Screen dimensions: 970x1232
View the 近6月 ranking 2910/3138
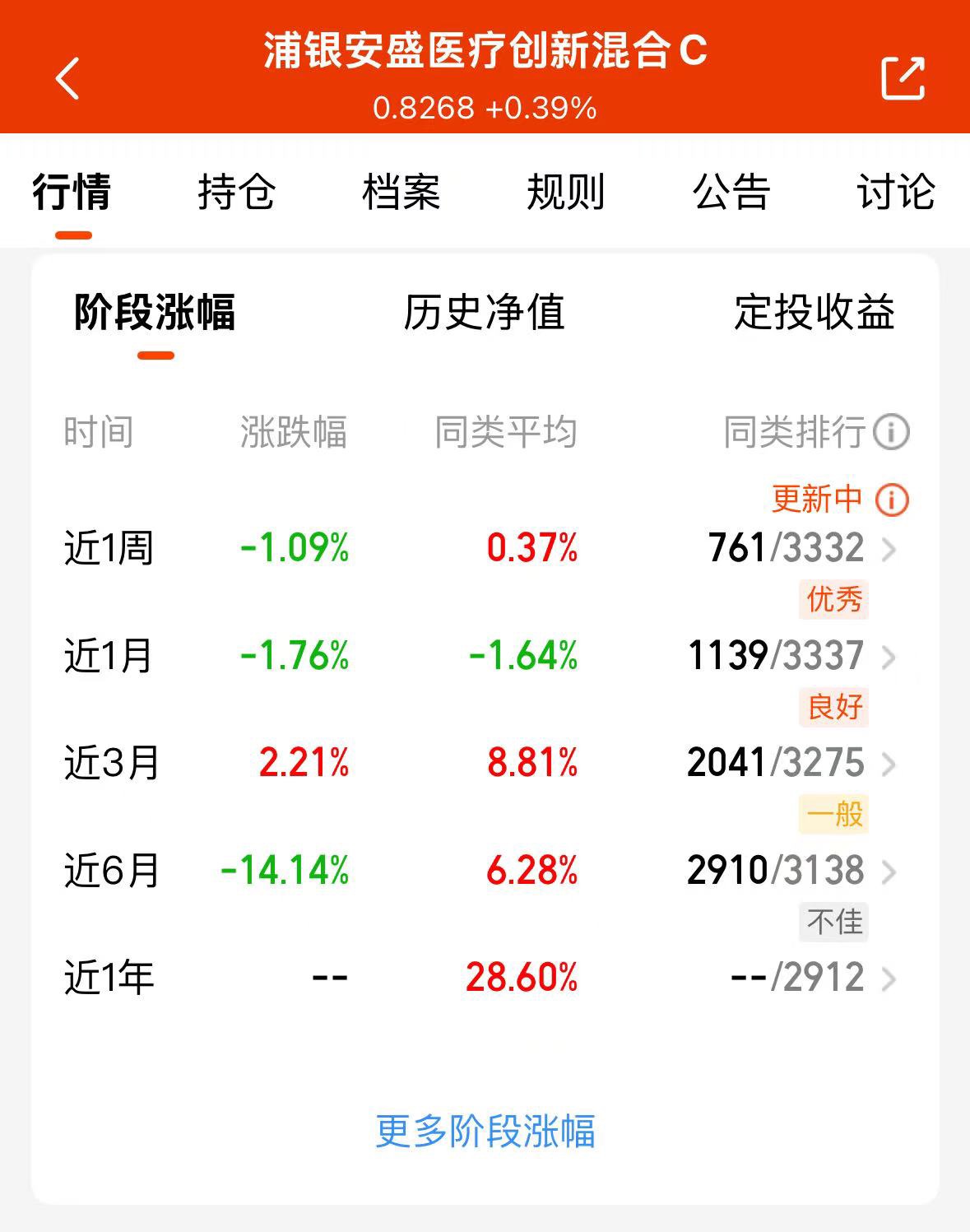791,871
